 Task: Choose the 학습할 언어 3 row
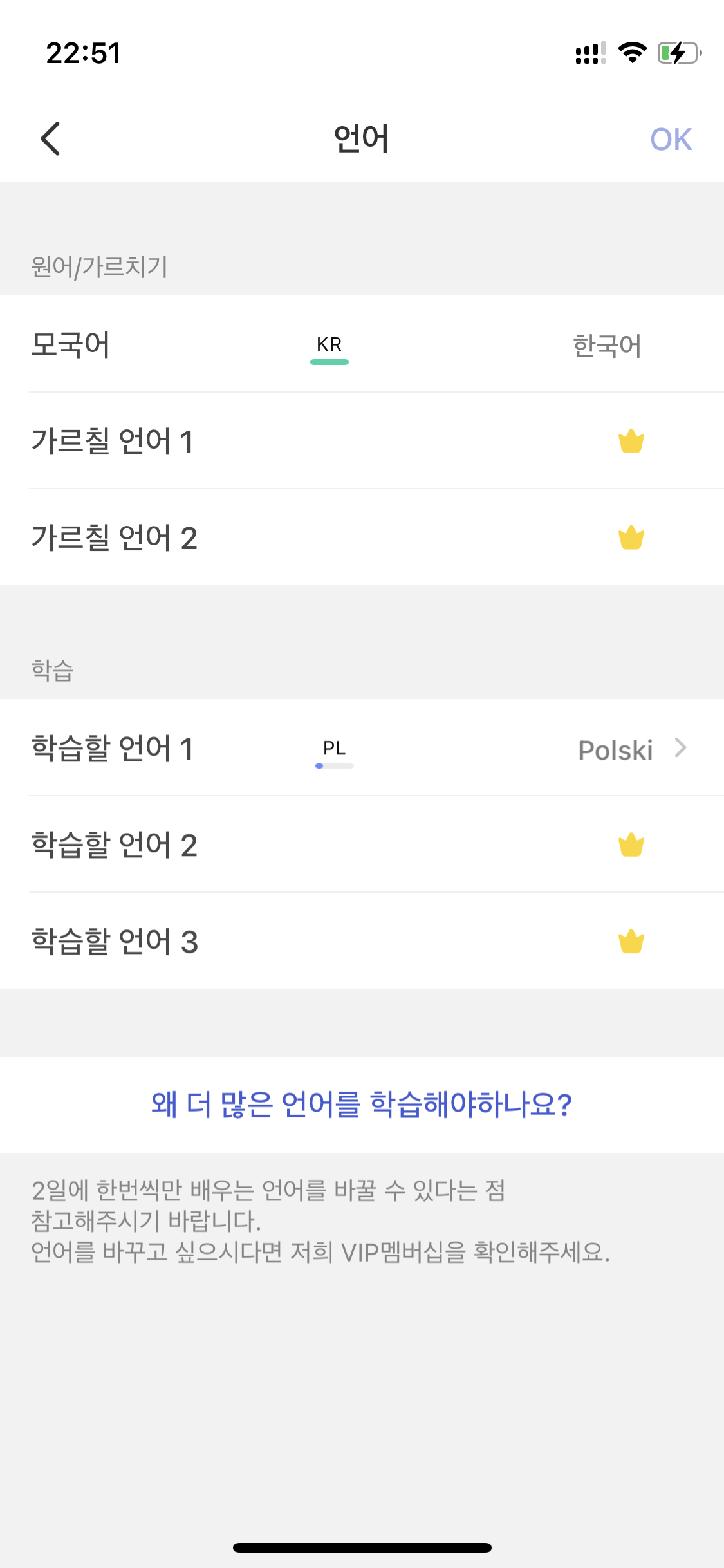(x=362, y=941)
